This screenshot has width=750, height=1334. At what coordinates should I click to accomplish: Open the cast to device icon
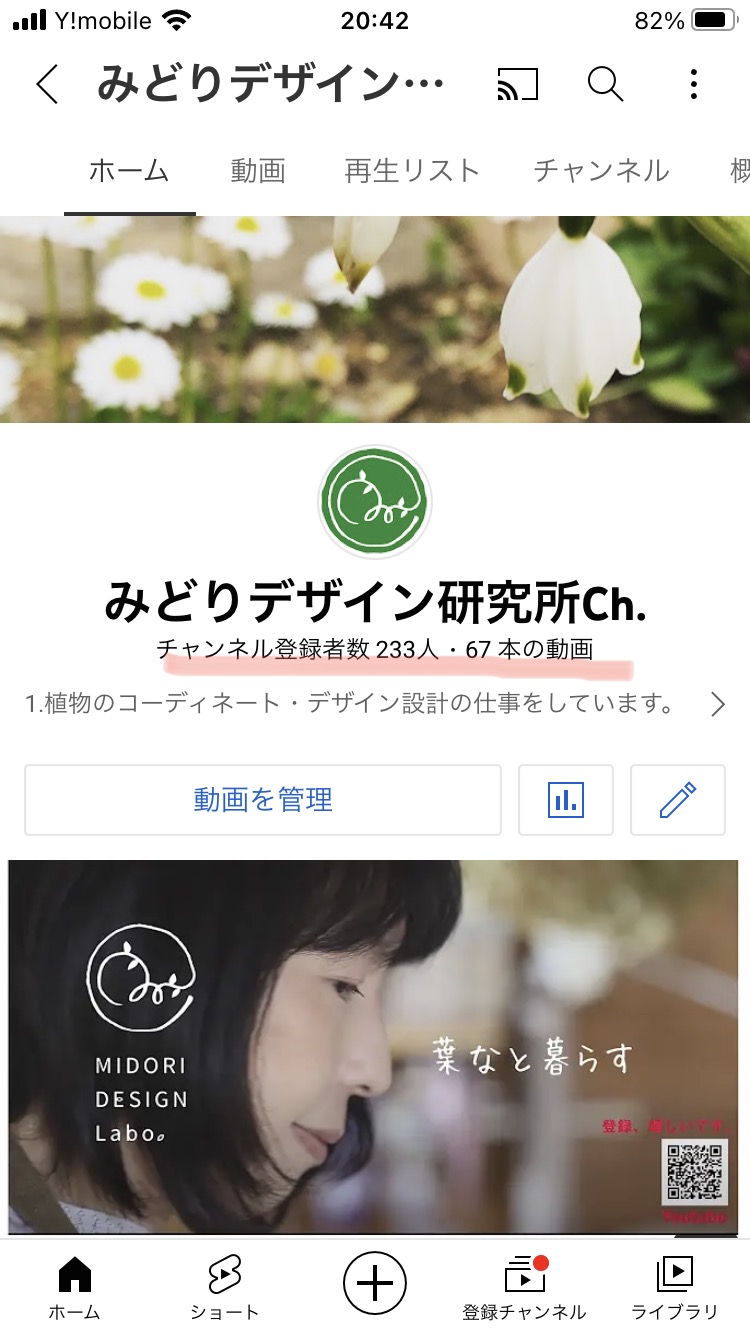click(x=517, y=85)
